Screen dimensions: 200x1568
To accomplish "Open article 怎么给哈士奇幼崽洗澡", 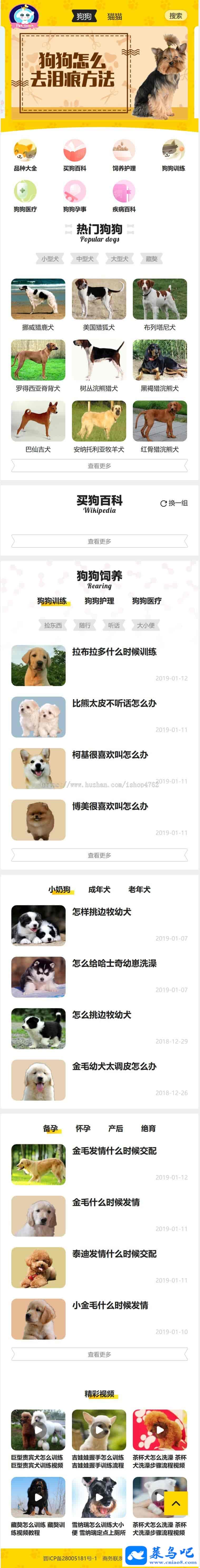I will (114, 963).
